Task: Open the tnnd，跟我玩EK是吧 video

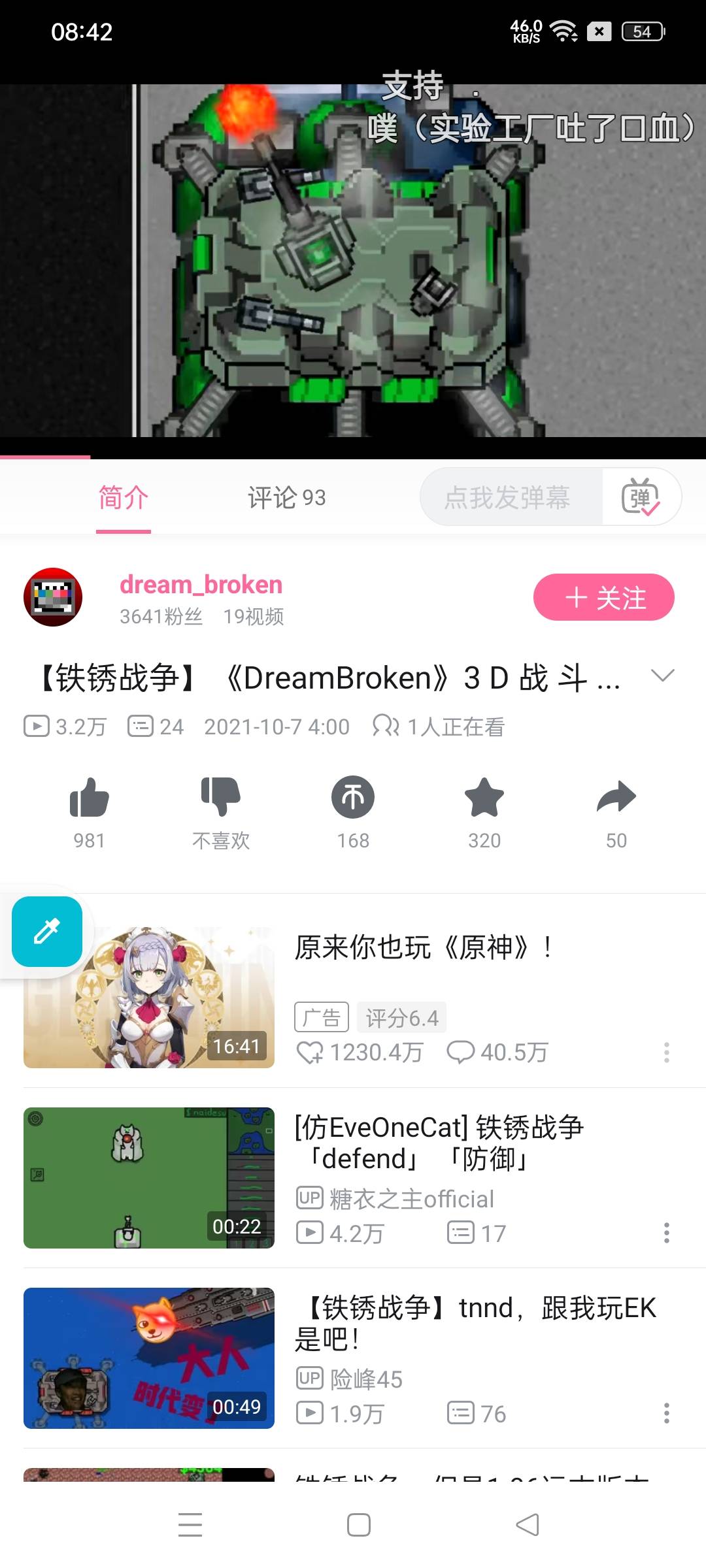Action: [475, 1323]
